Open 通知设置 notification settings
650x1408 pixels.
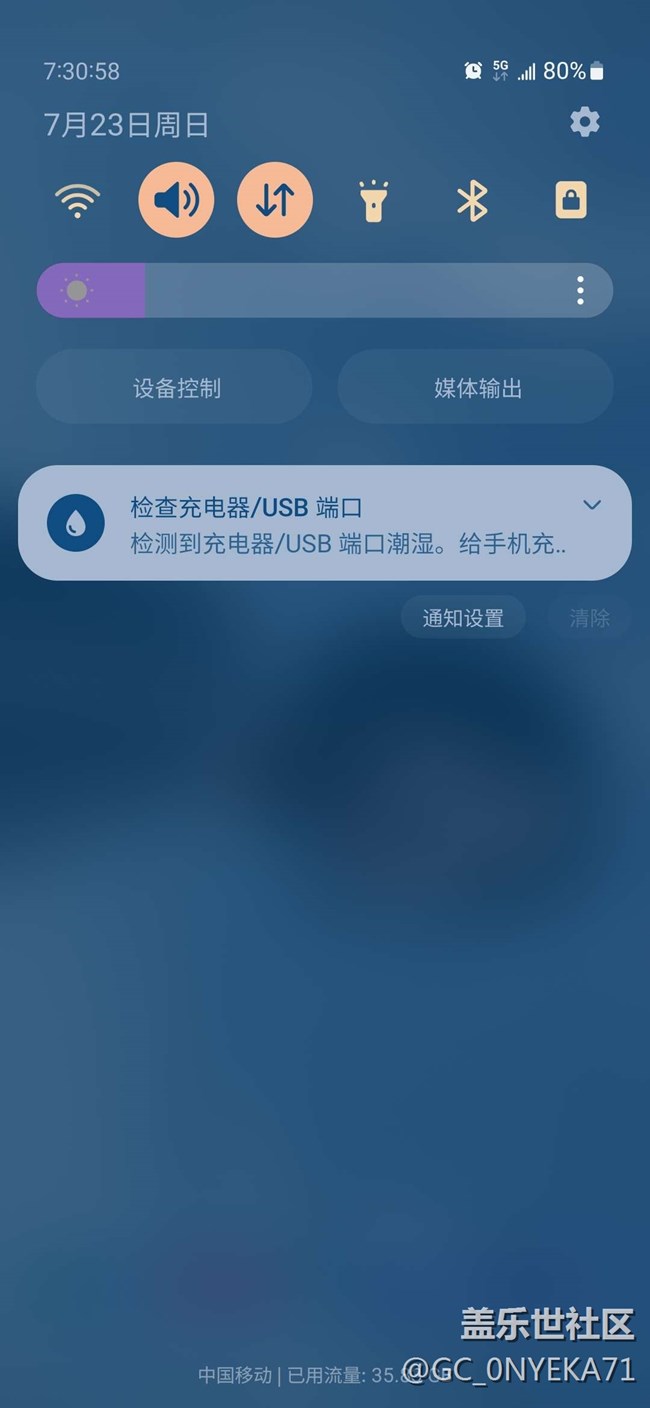[463, 618]
